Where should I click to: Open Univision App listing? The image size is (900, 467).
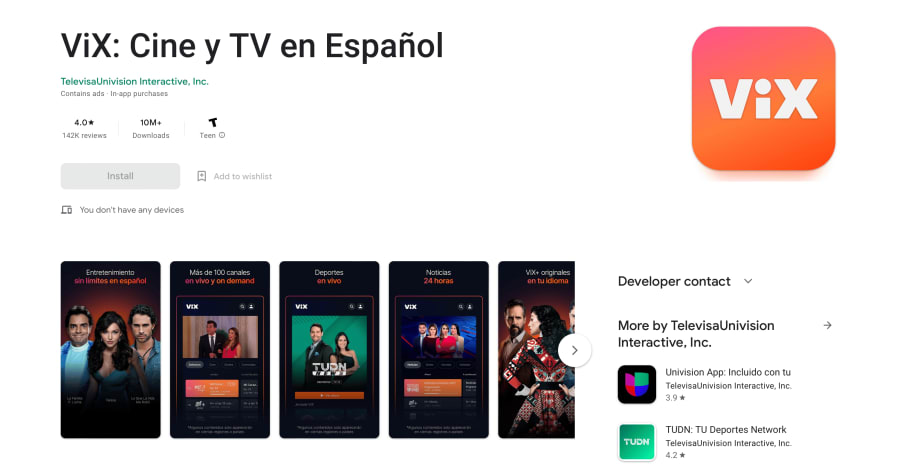tap(727, 384)
